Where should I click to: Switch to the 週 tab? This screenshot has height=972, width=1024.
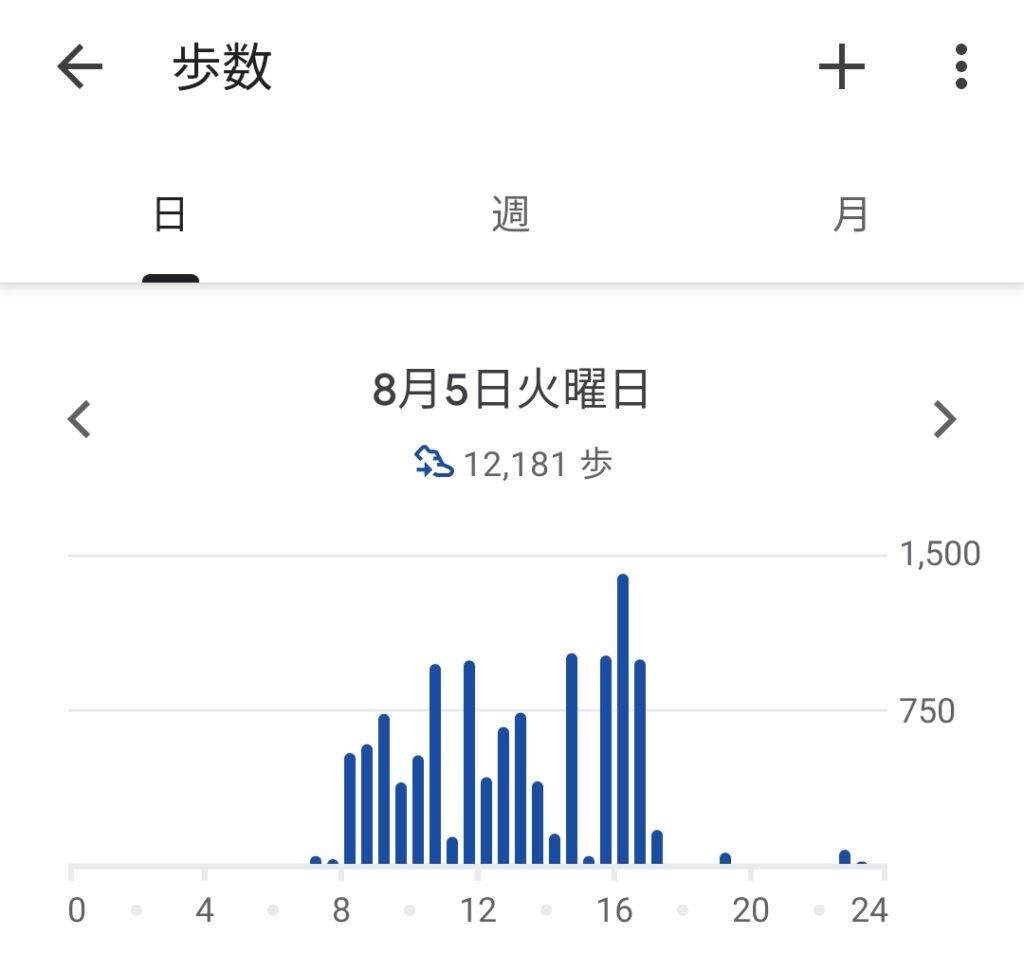tap(510, 215)
